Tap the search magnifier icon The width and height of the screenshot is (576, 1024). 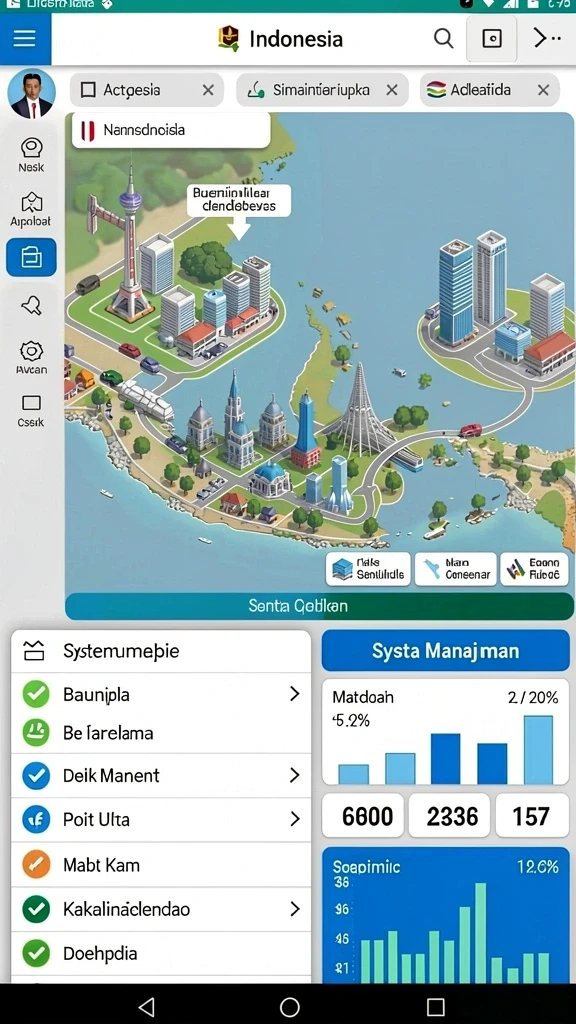click(443, 39)
